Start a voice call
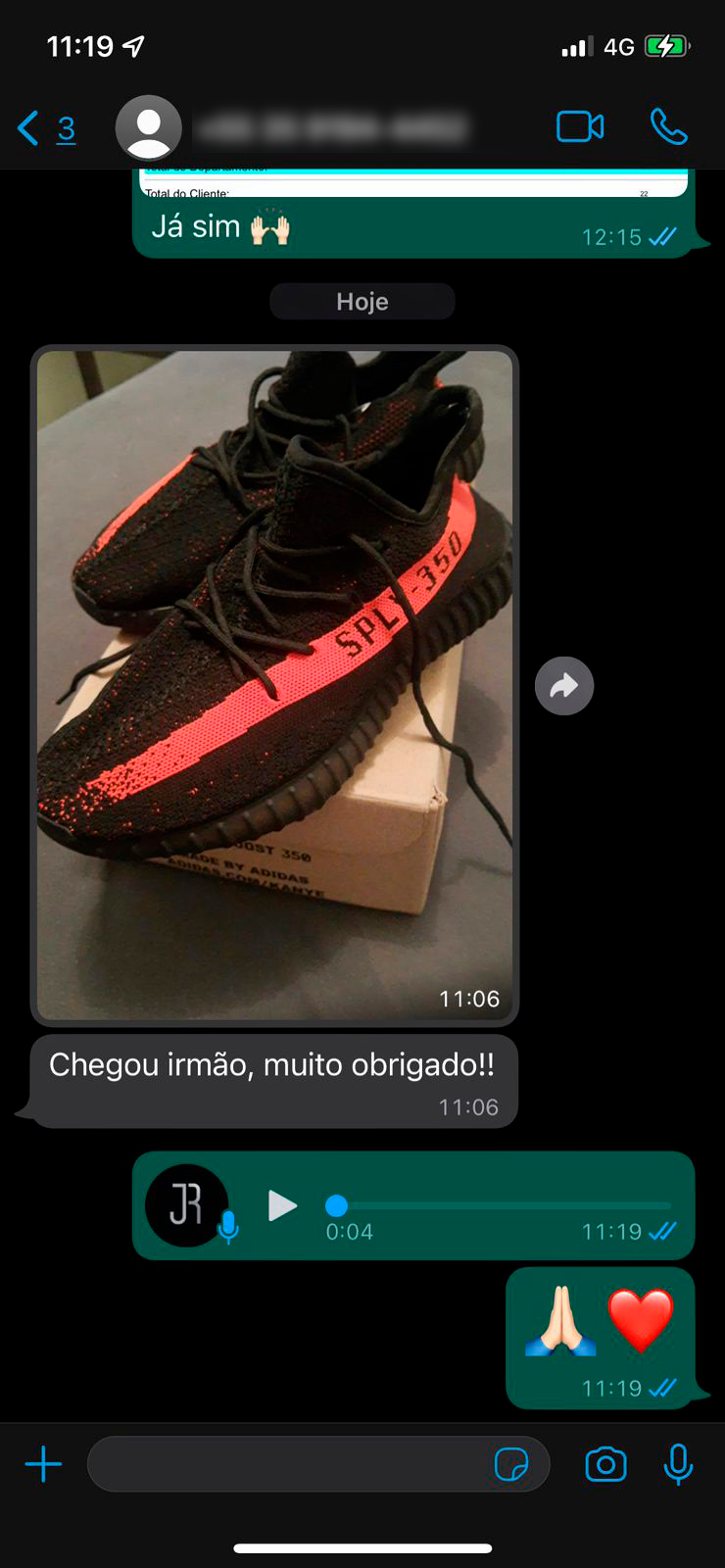The image size is (725, 1568). tap(669, 127)
